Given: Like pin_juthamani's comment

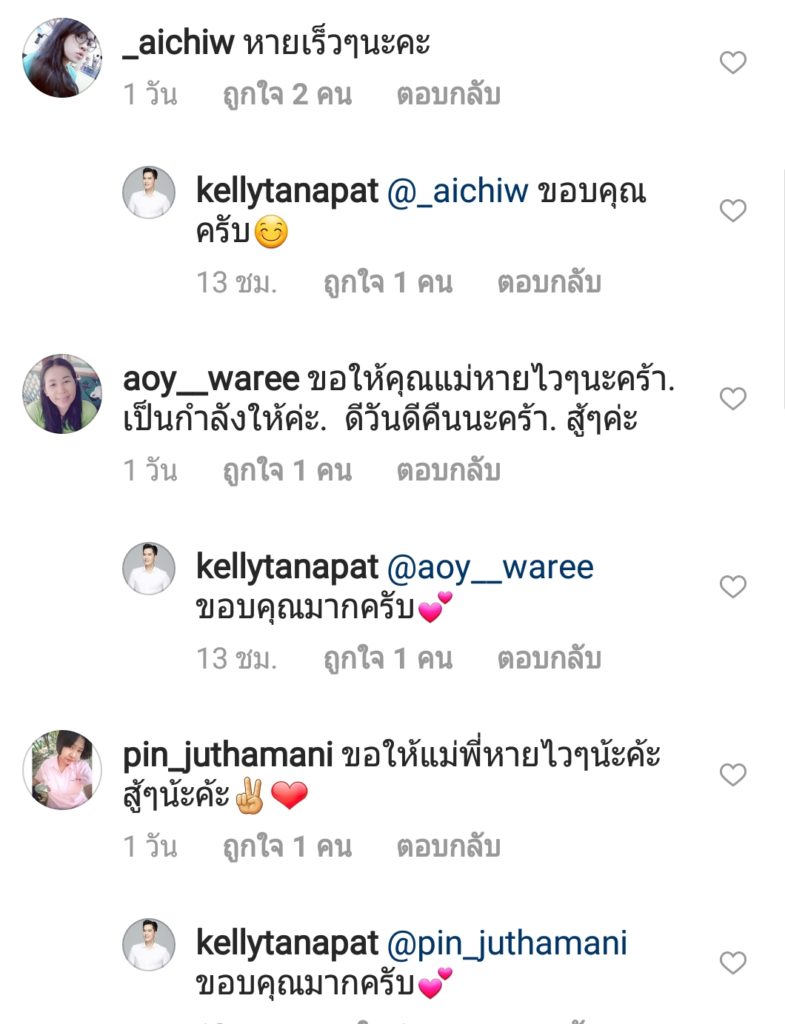Looking at the screenshot, I should 733,775.
